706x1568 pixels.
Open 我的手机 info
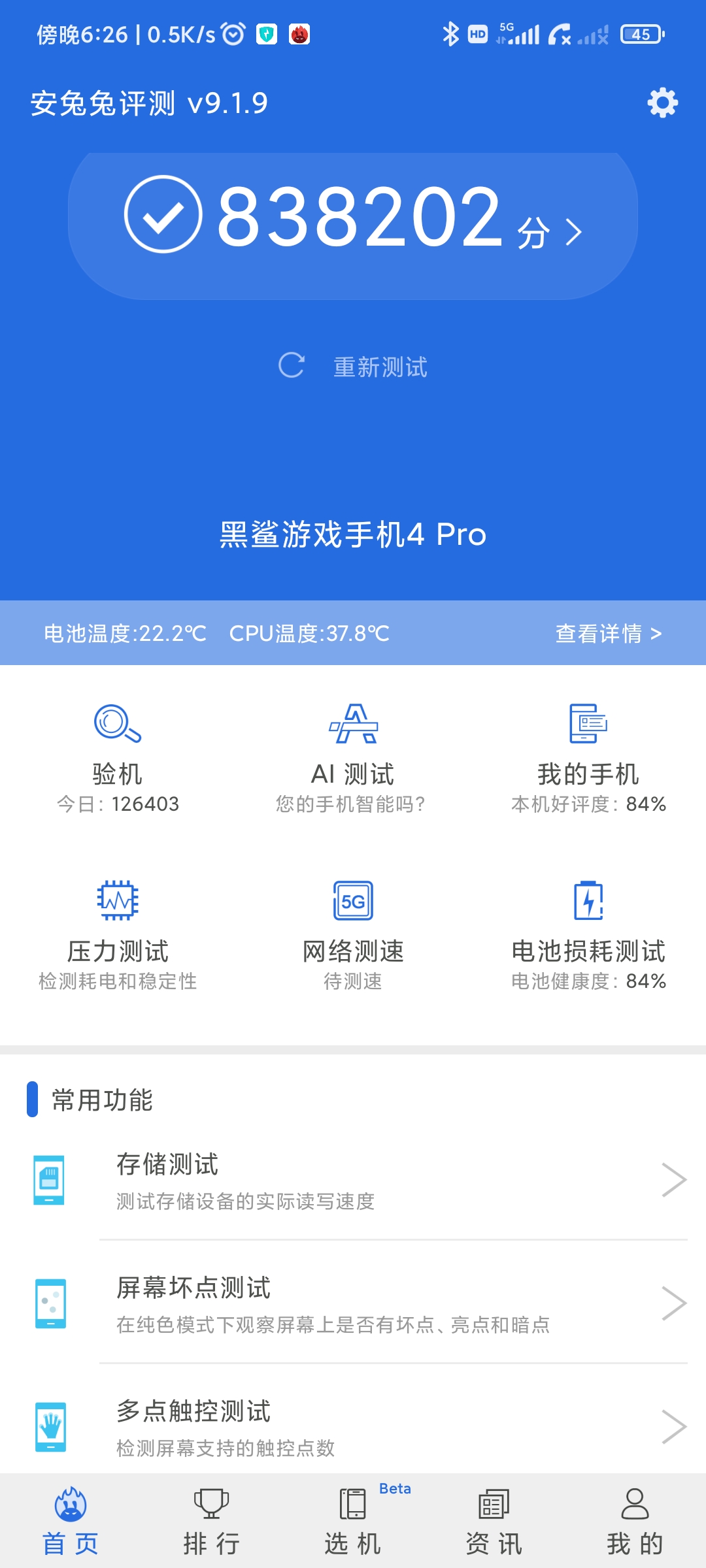coord(588,759)
